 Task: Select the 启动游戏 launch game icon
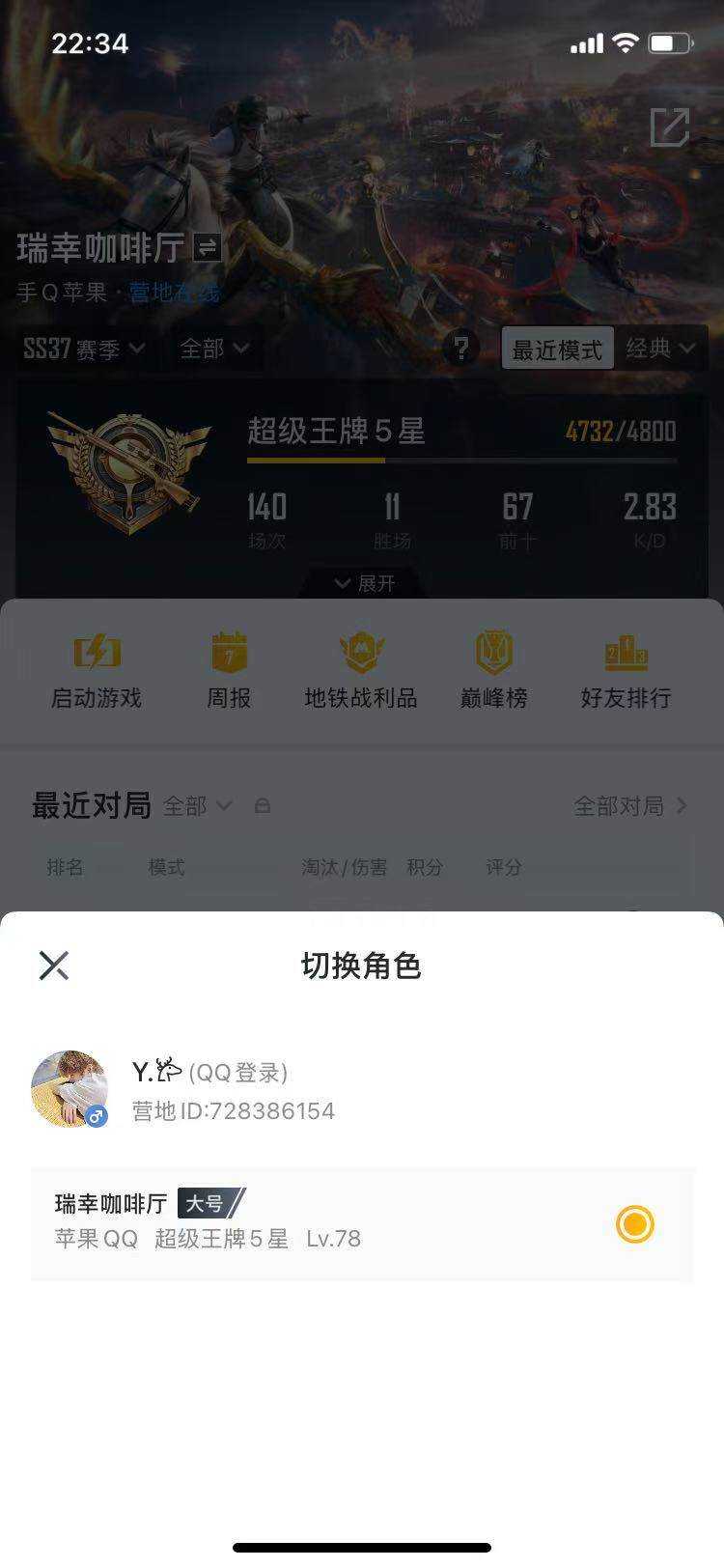coord(96,666)
